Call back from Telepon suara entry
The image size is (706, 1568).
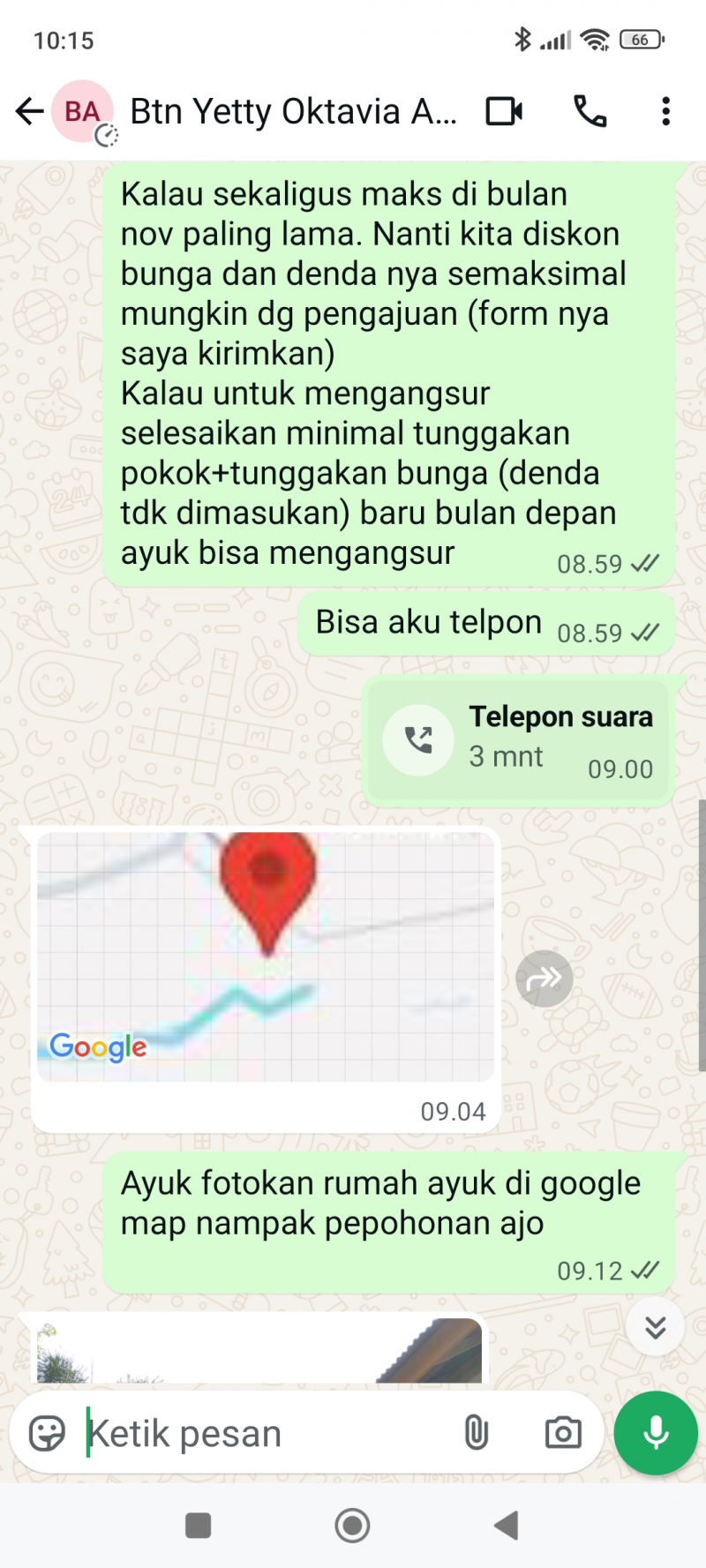coord(418,740)
